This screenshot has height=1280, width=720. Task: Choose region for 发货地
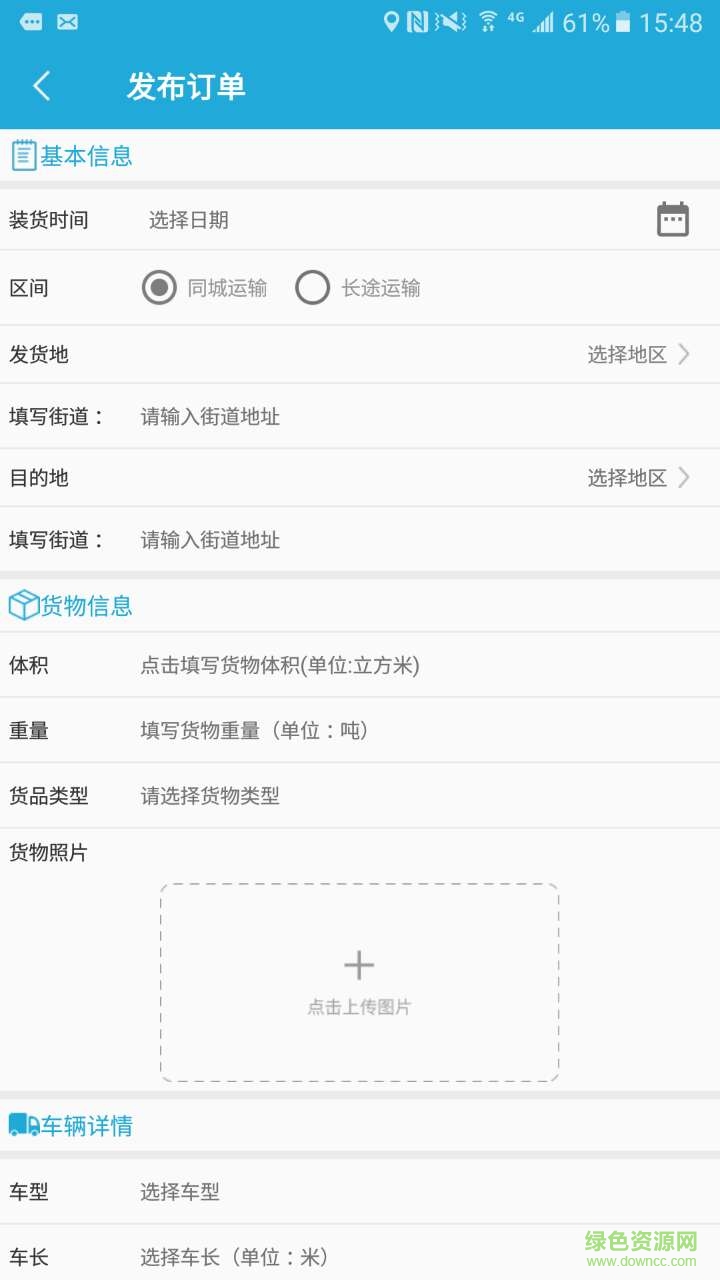pos(638,354)
